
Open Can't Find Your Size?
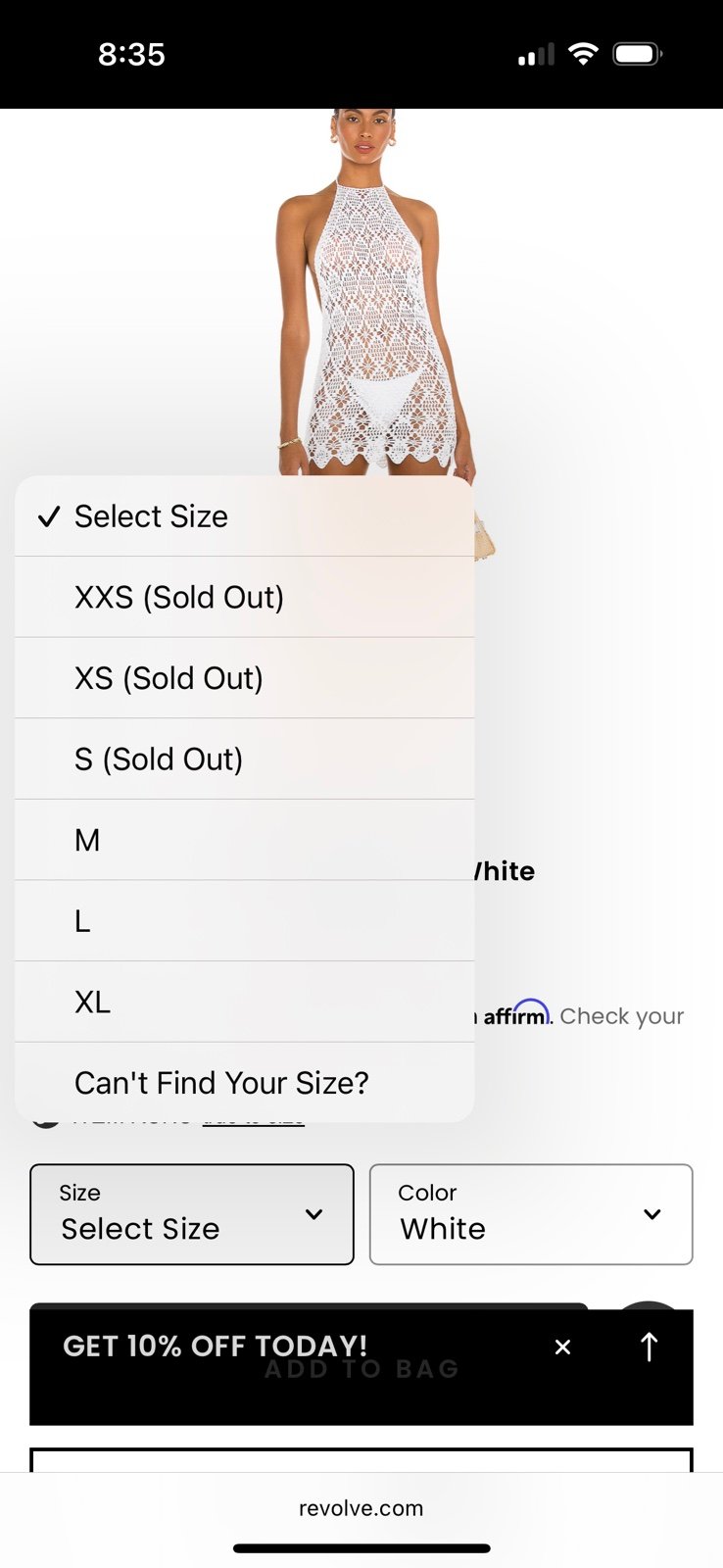(x=245, y=1083)
